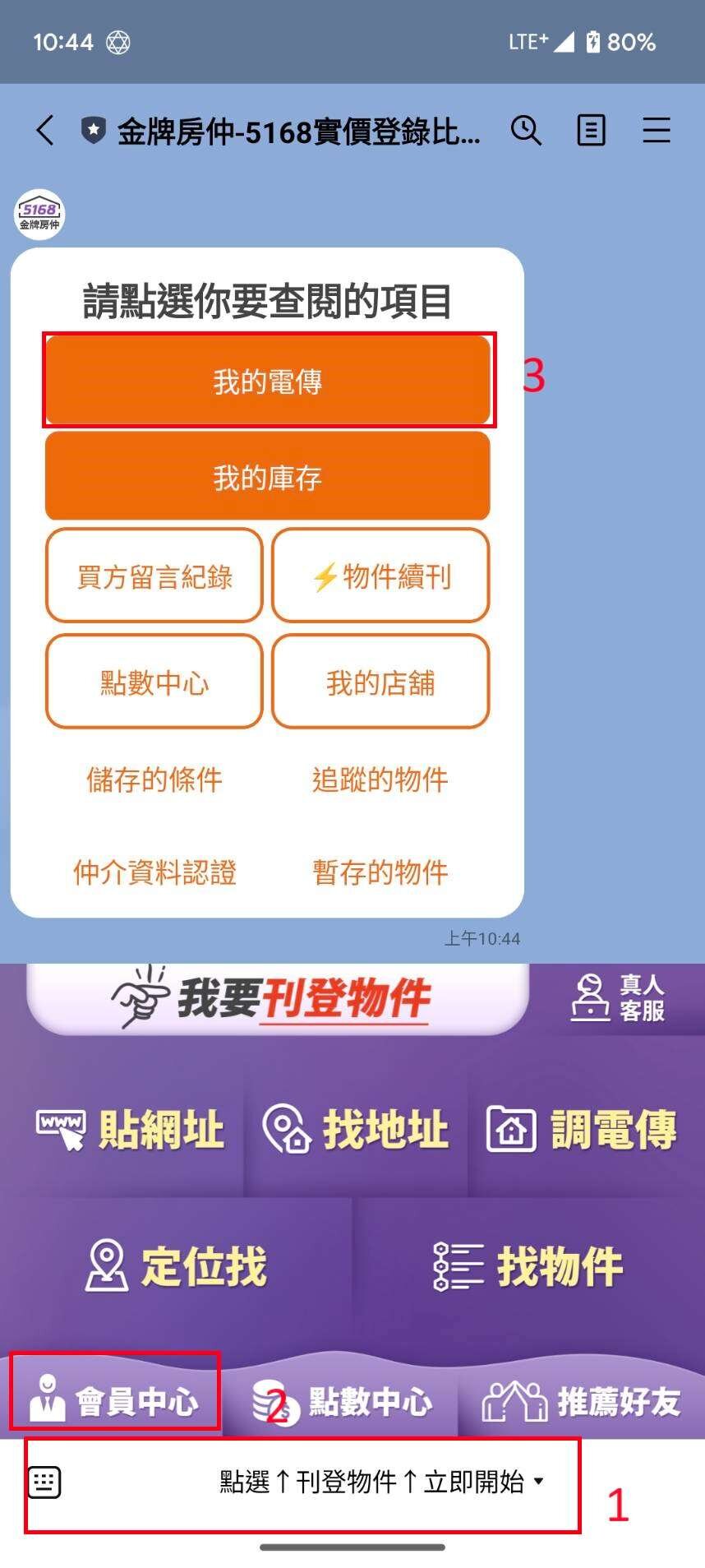Switch to keyboard input icon

(44, 1482)
